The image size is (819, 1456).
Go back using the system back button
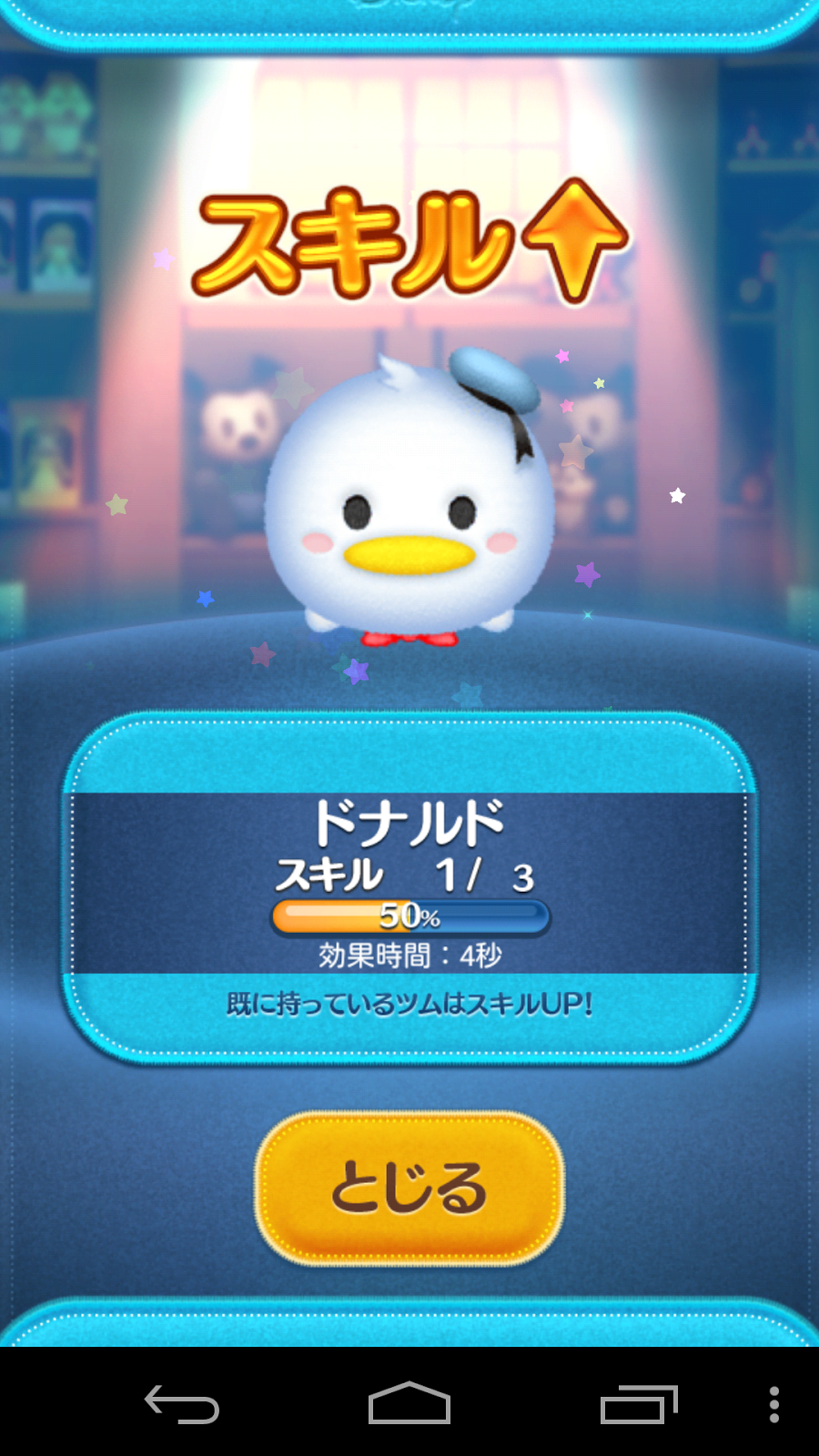182,1404
